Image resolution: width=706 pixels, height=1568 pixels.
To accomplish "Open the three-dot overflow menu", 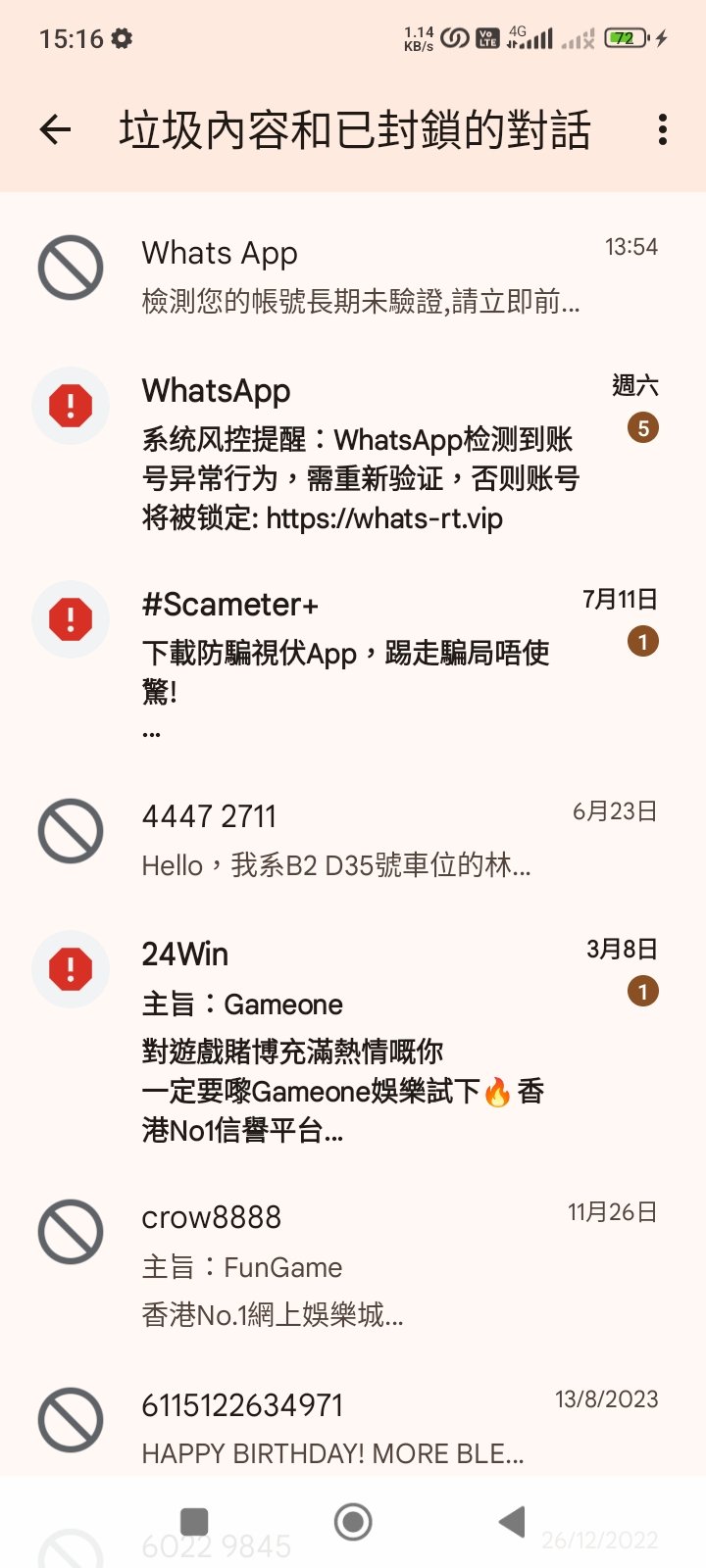I will (663, 129).
